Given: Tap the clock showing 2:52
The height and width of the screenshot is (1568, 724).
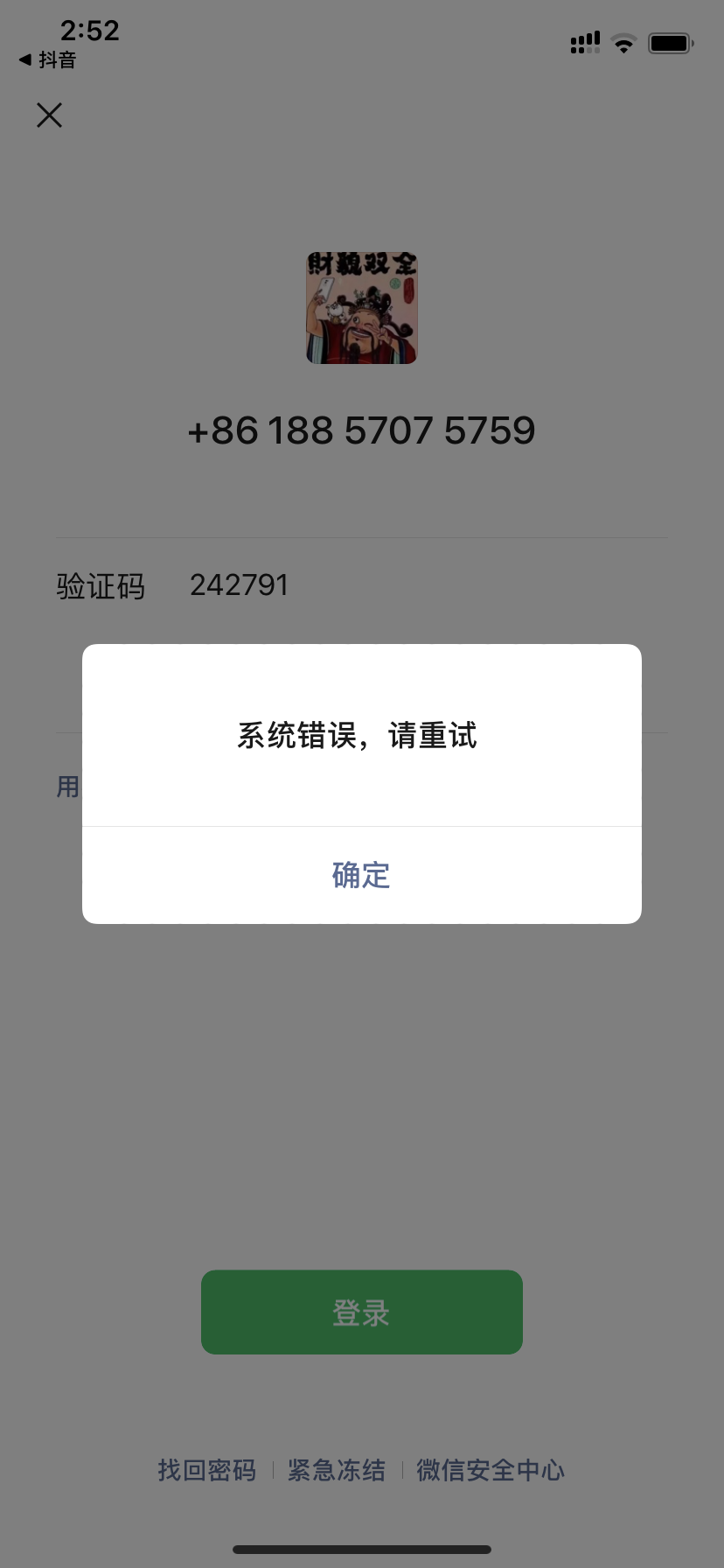Looking at the screenshot, I should tap(90, 30).
